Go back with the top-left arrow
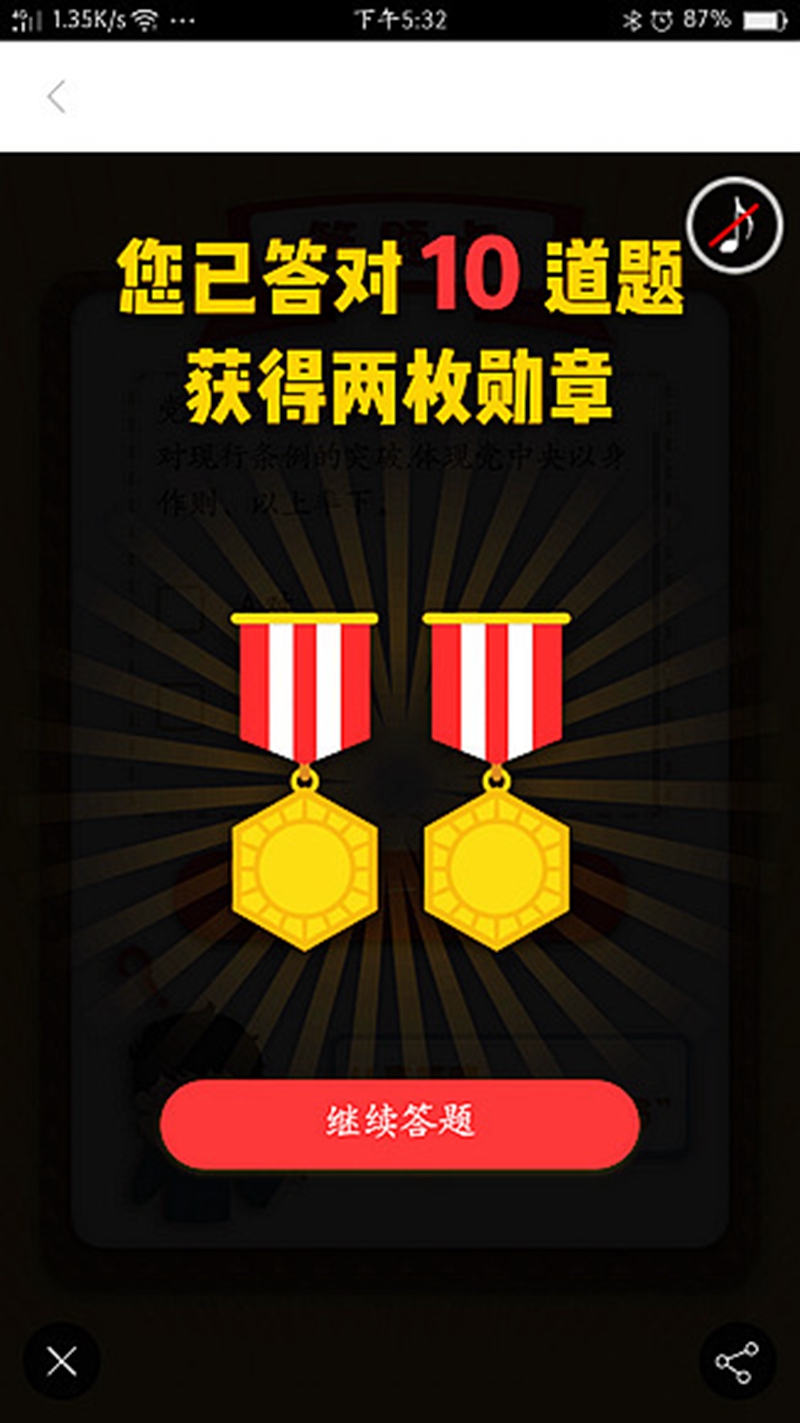This screenshot has width=800, height=1423. 56,97
